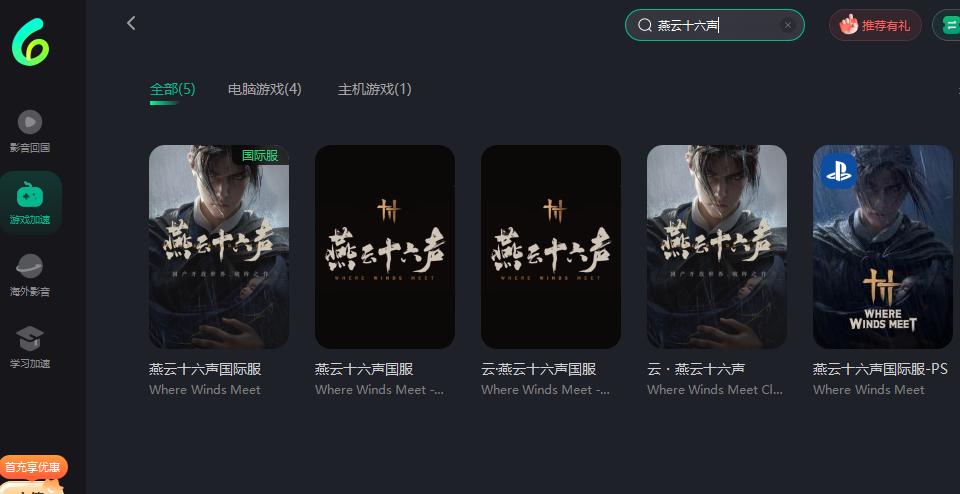
Task: Open the 燕云十六声国际服 game card
Action: coord(219,247)
